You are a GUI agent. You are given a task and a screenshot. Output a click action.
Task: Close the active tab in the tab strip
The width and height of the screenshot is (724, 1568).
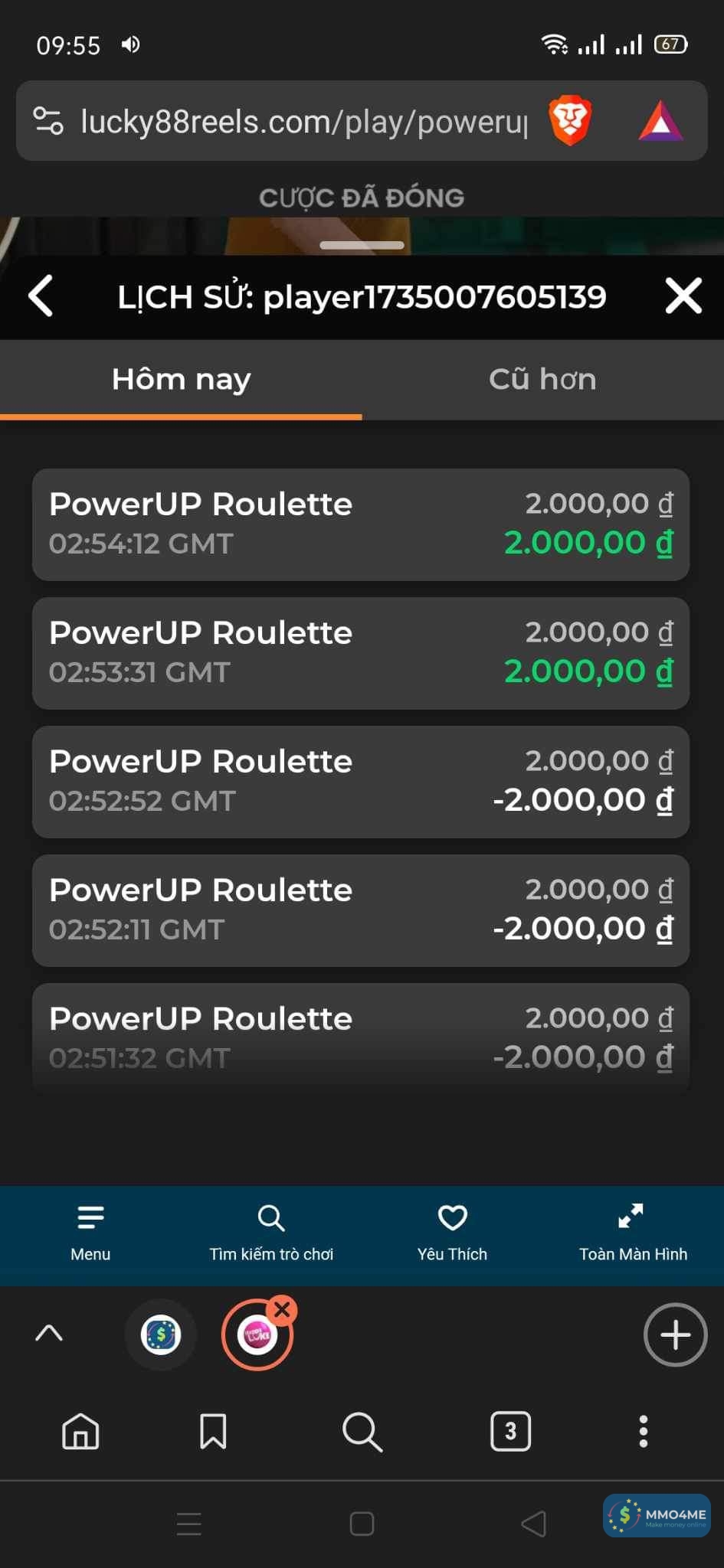[282, 1310]
